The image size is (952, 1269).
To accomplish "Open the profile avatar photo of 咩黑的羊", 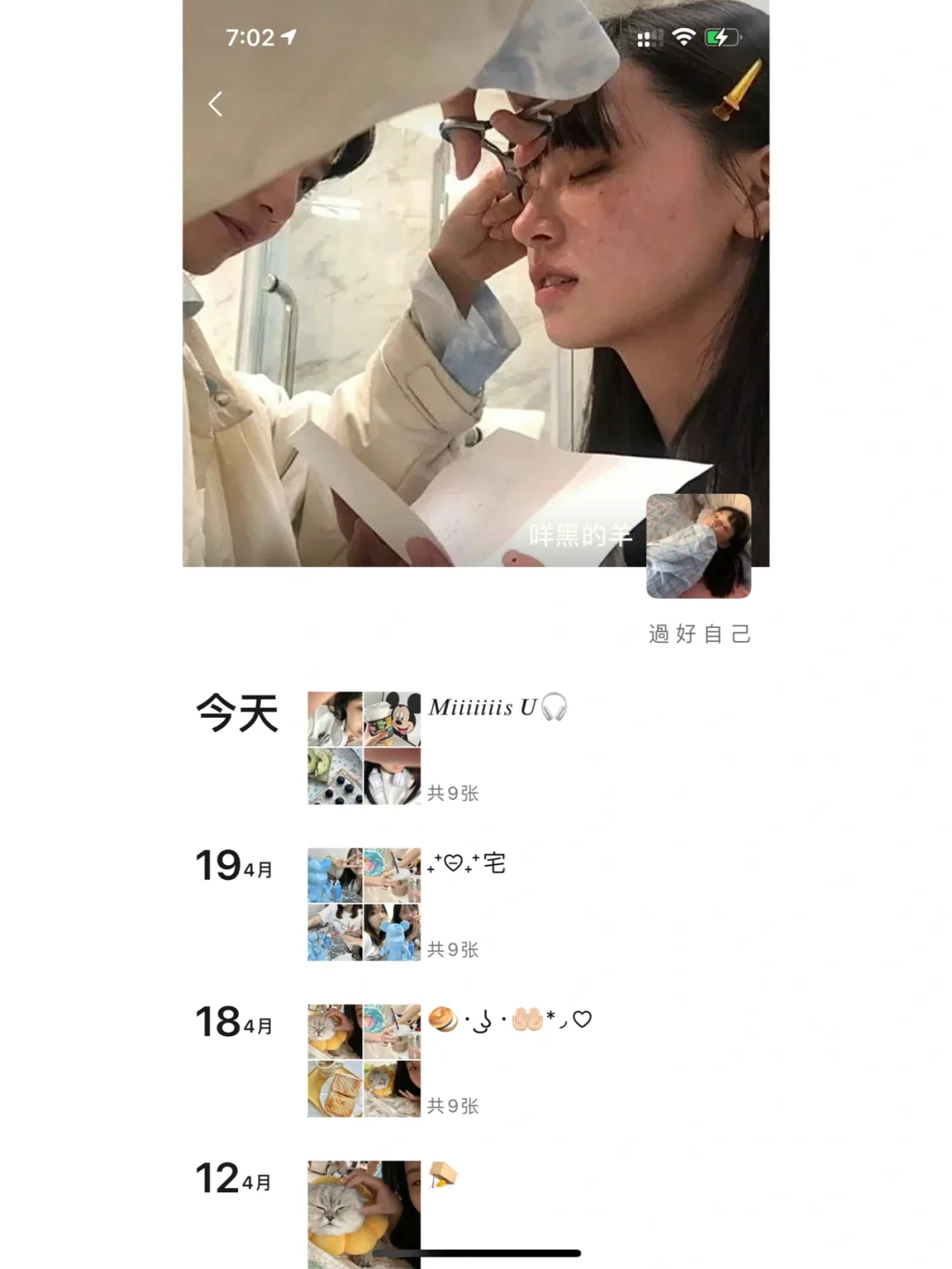I will click(x=697, y=547).
